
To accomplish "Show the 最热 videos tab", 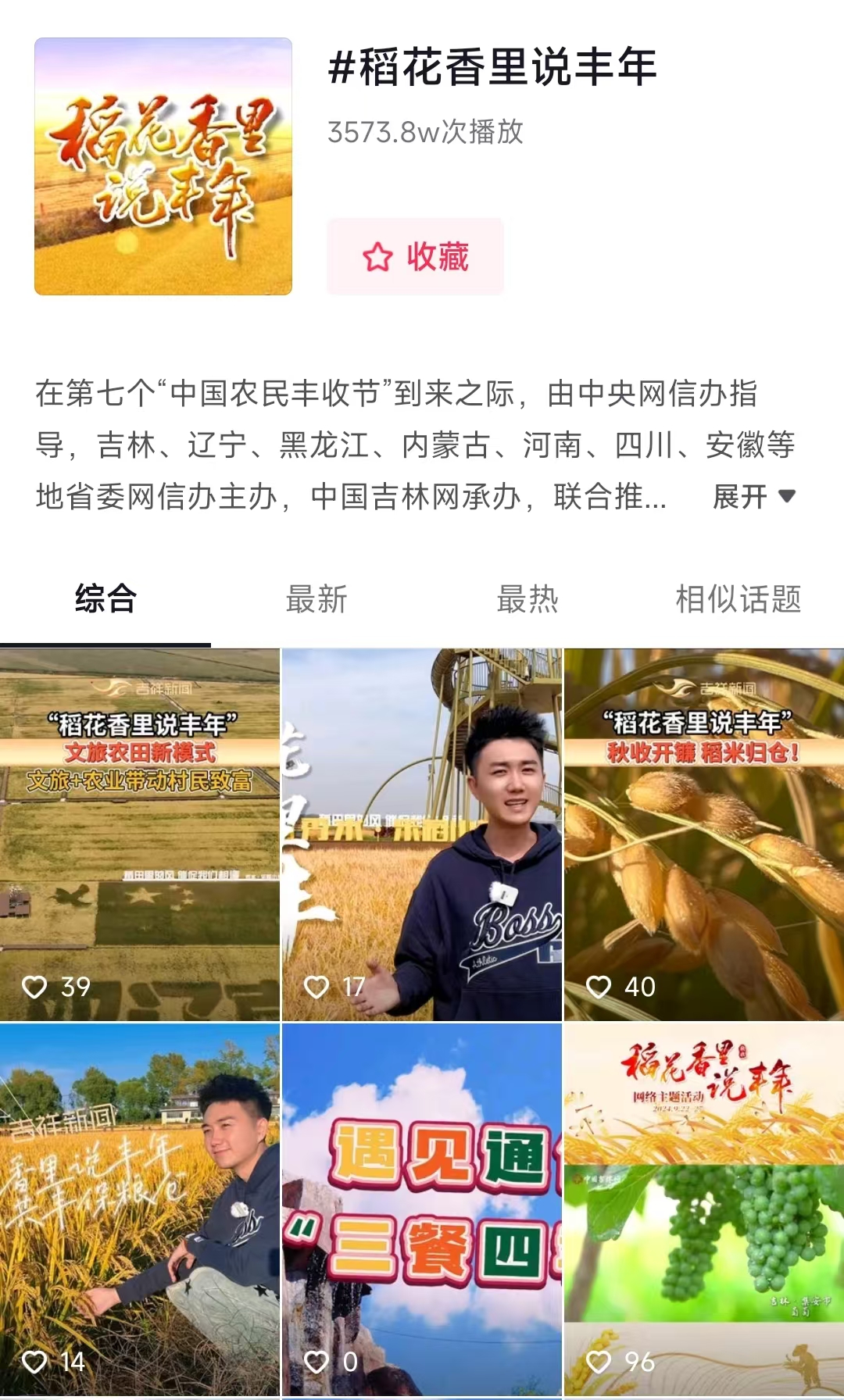I will tap(527, 600).
